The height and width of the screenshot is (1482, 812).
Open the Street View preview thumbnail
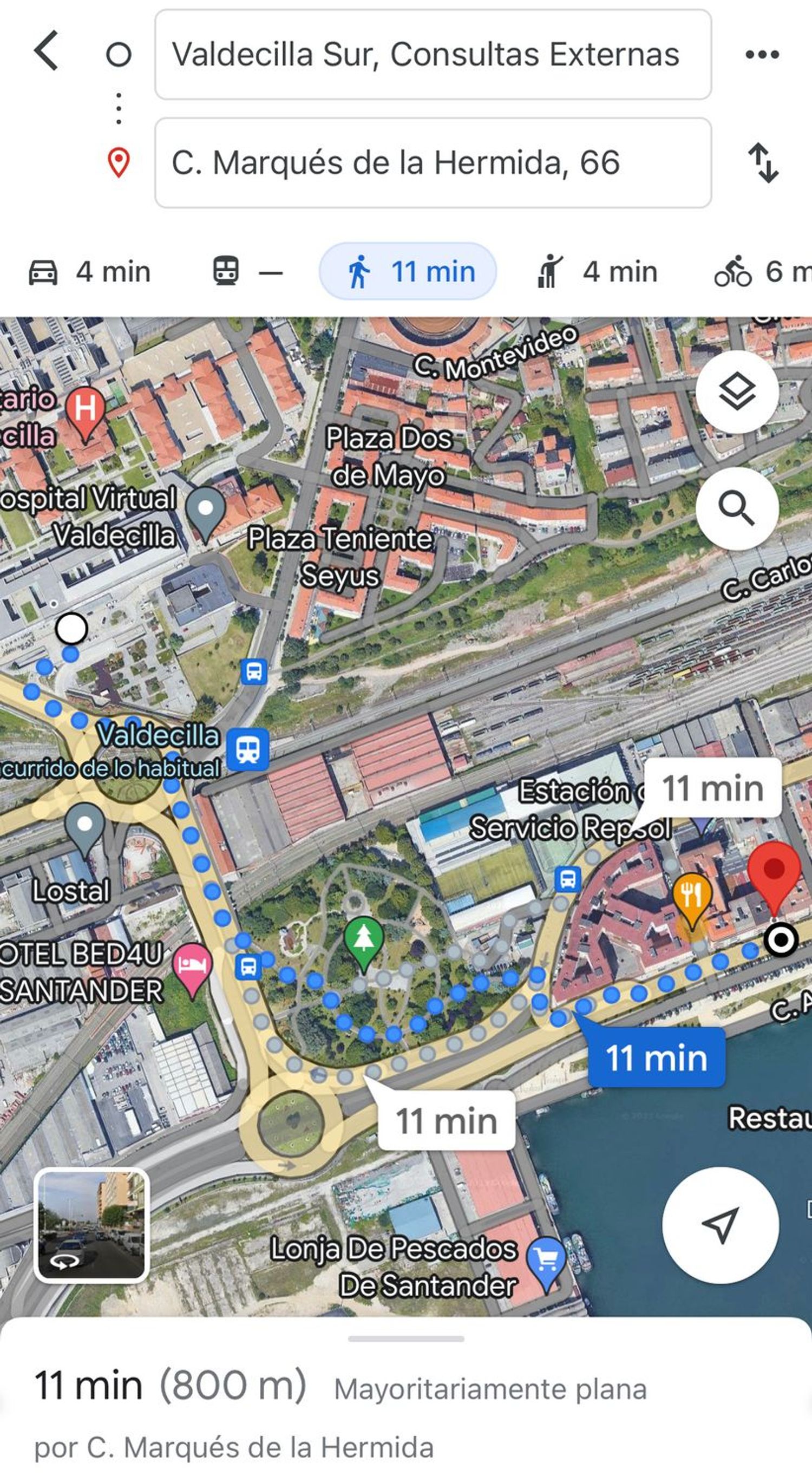pos(91,1225)
